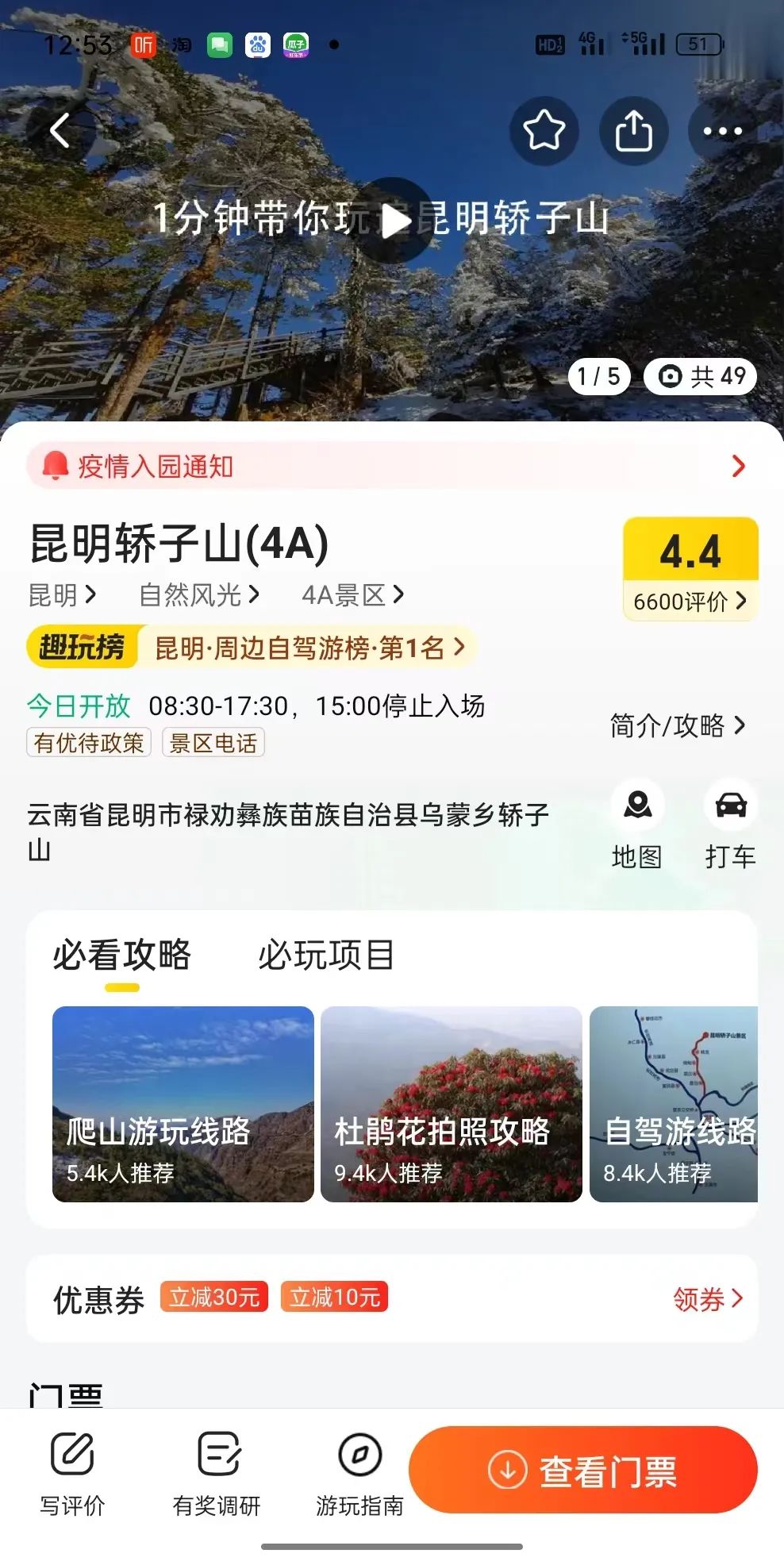Expand the 昆明·周边自驾游榜·第1名 ranking
The image size is (784, 1565).
pos(308,647)
